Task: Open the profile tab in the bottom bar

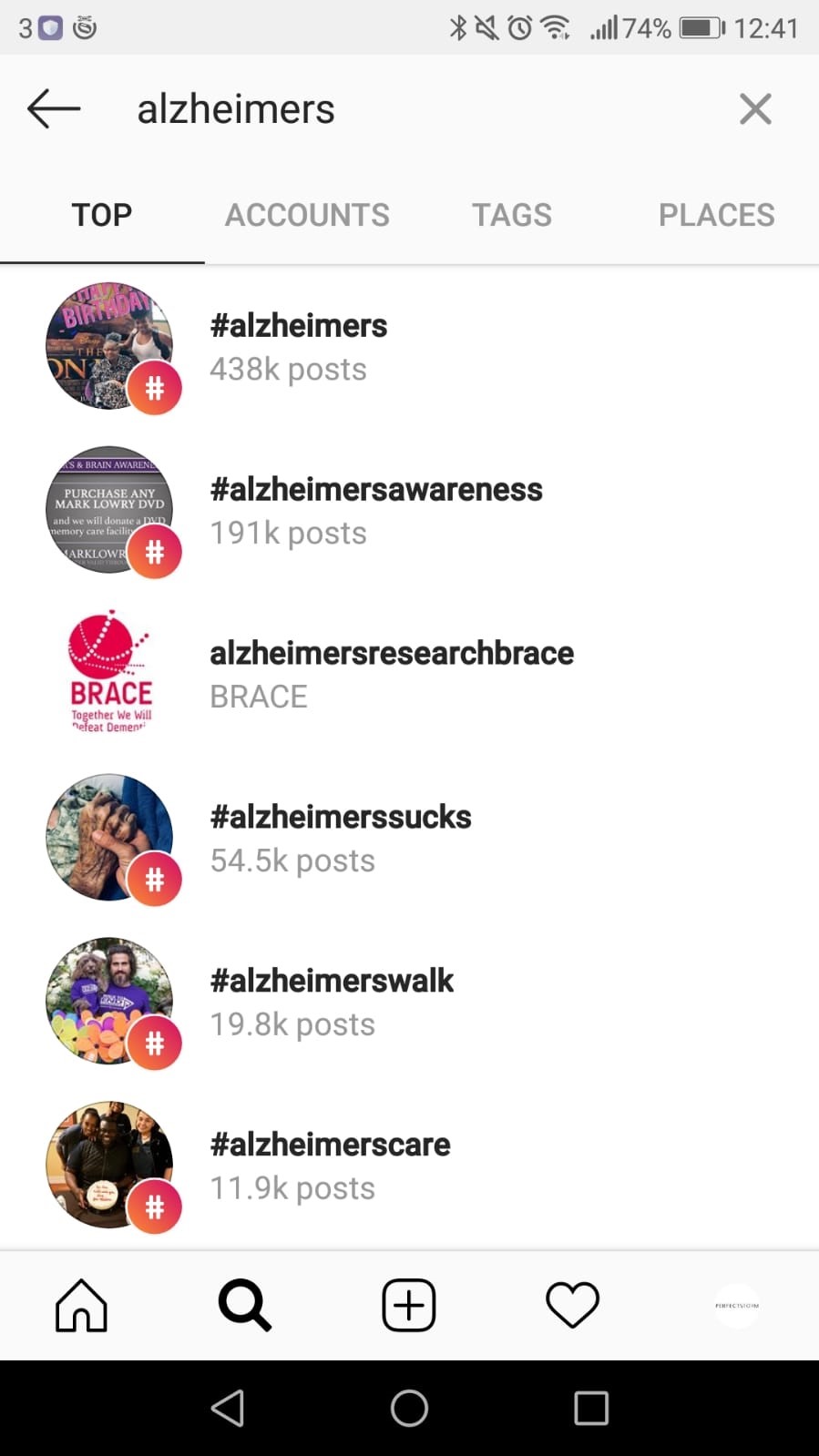Action: 737,1305
